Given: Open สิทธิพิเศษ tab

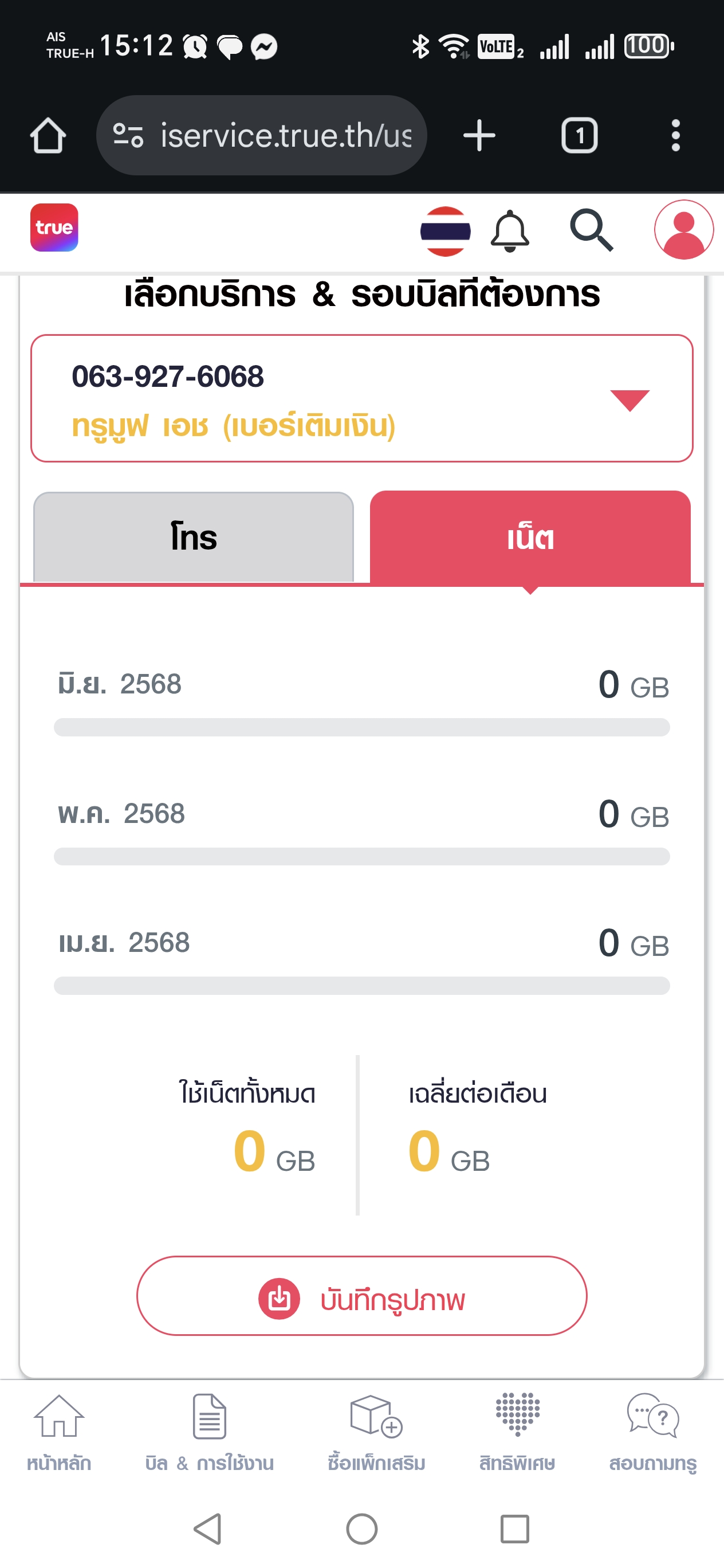Looking at the screenshot, I should [517, 1432].
